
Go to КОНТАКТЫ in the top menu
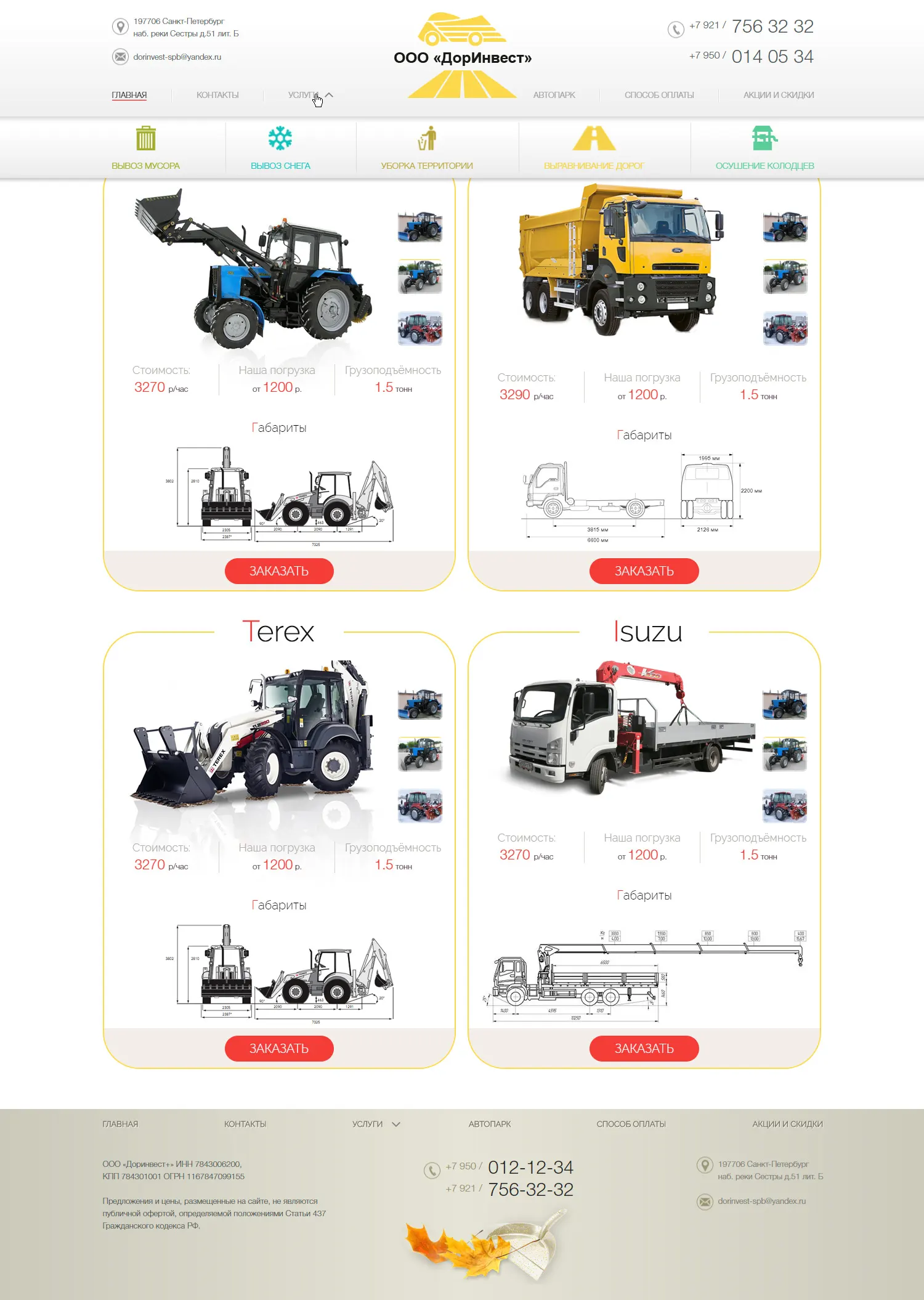(217, 95)
